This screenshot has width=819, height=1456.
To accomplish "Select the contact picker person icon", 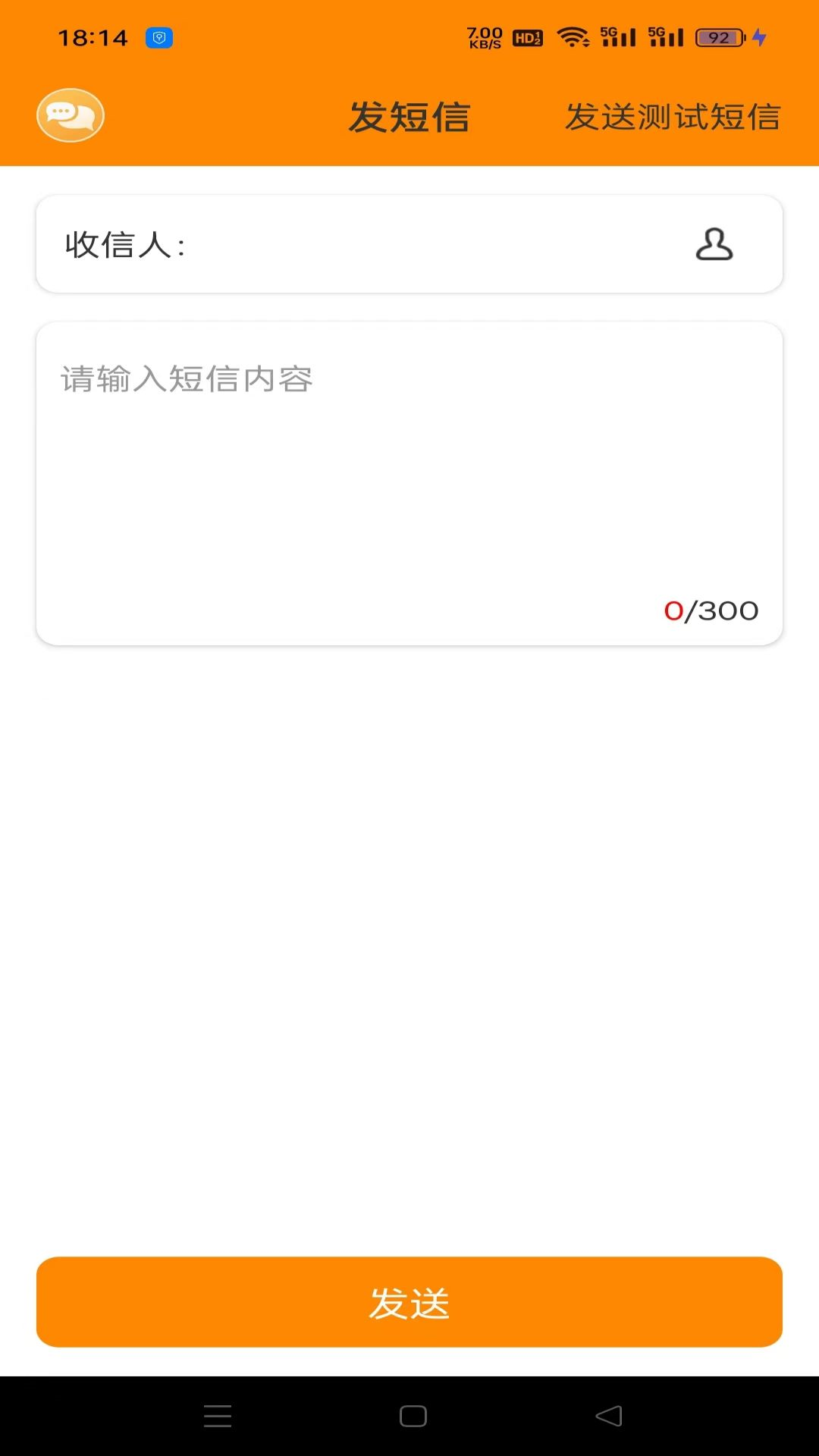I will coord(714,244).
